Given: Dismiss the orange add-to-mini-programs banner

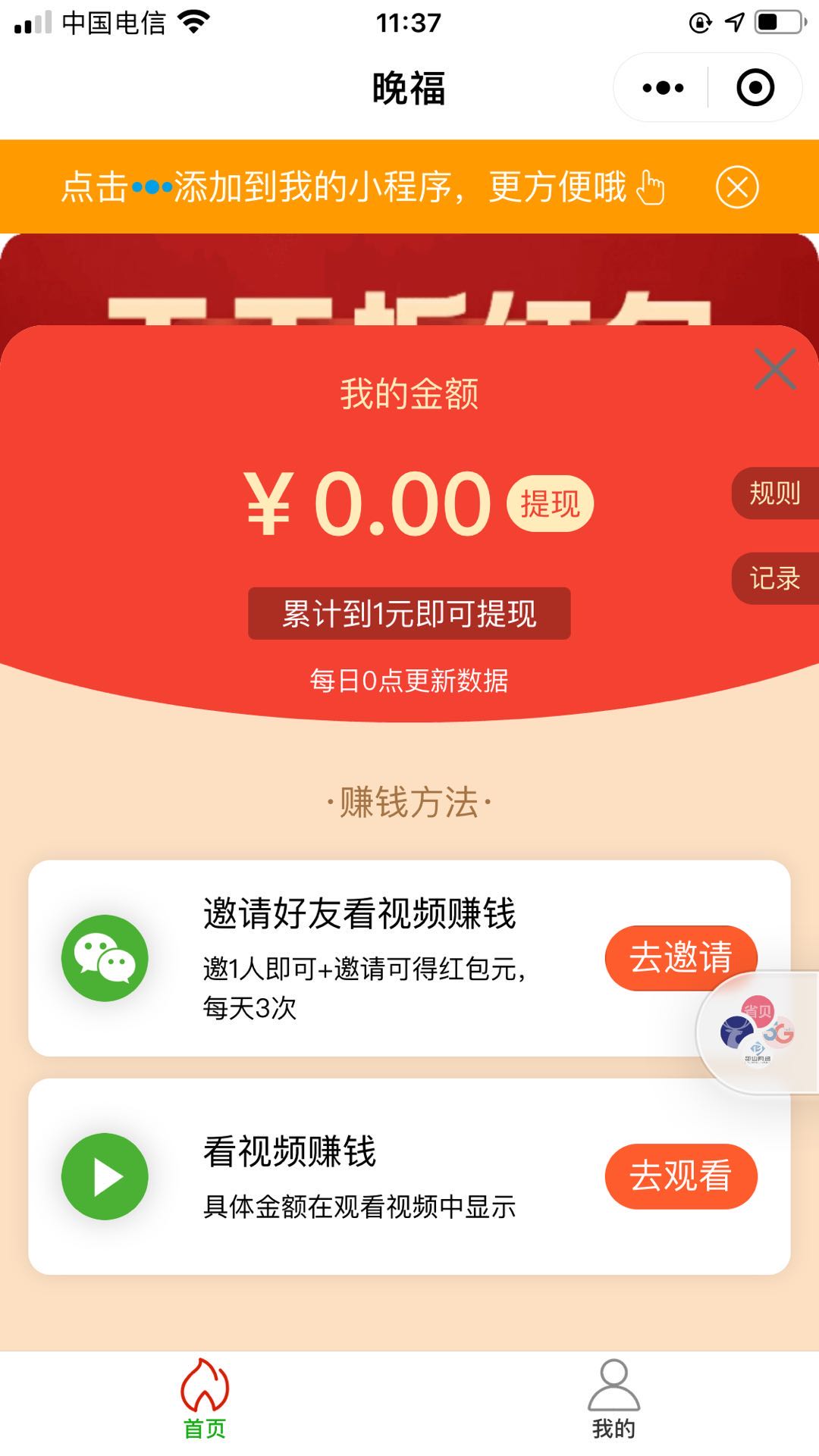Looking at the screenshot, I should point(737,186).
